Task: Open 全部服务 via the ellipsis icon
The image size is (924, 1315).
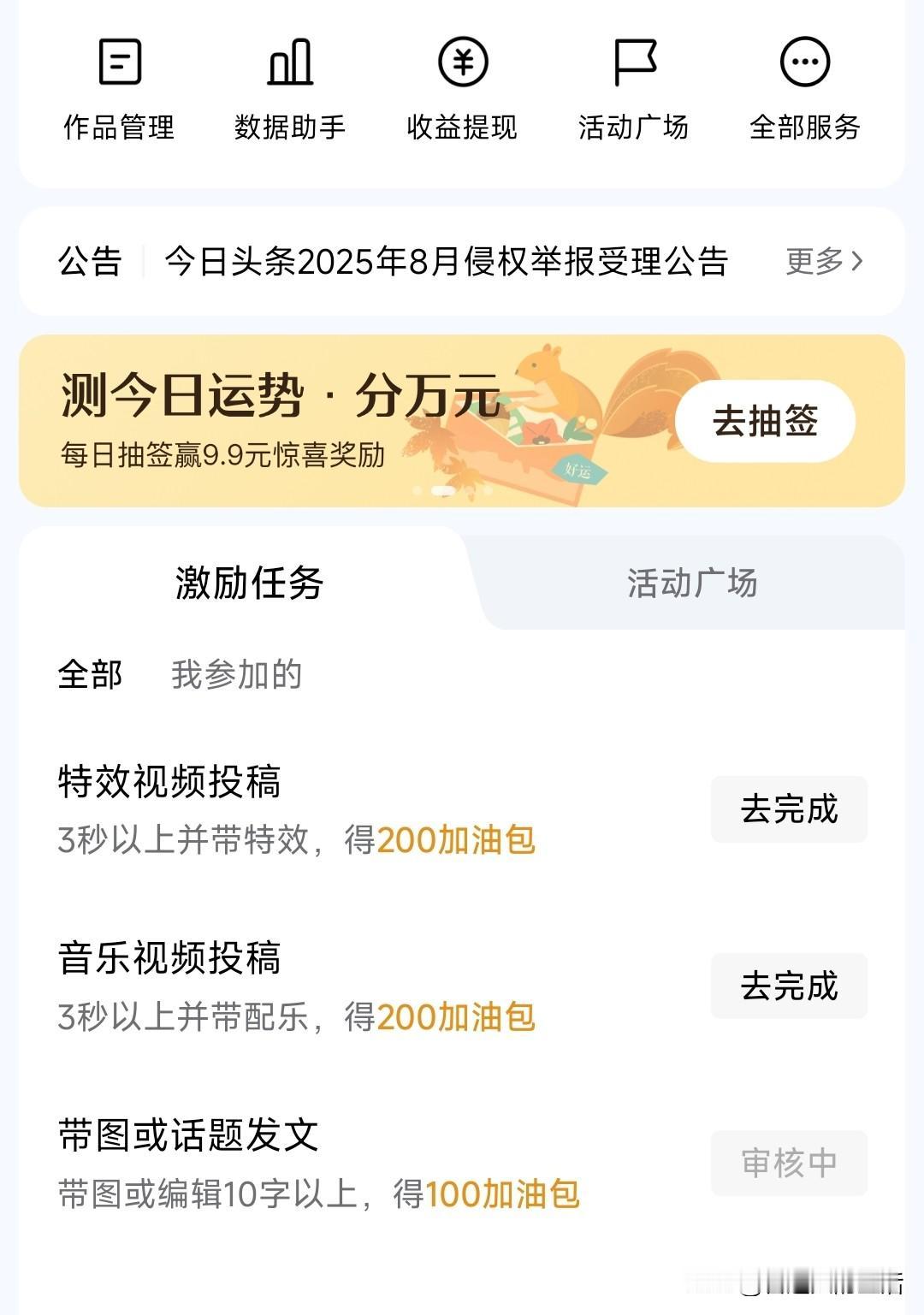Action: (806, 62)
